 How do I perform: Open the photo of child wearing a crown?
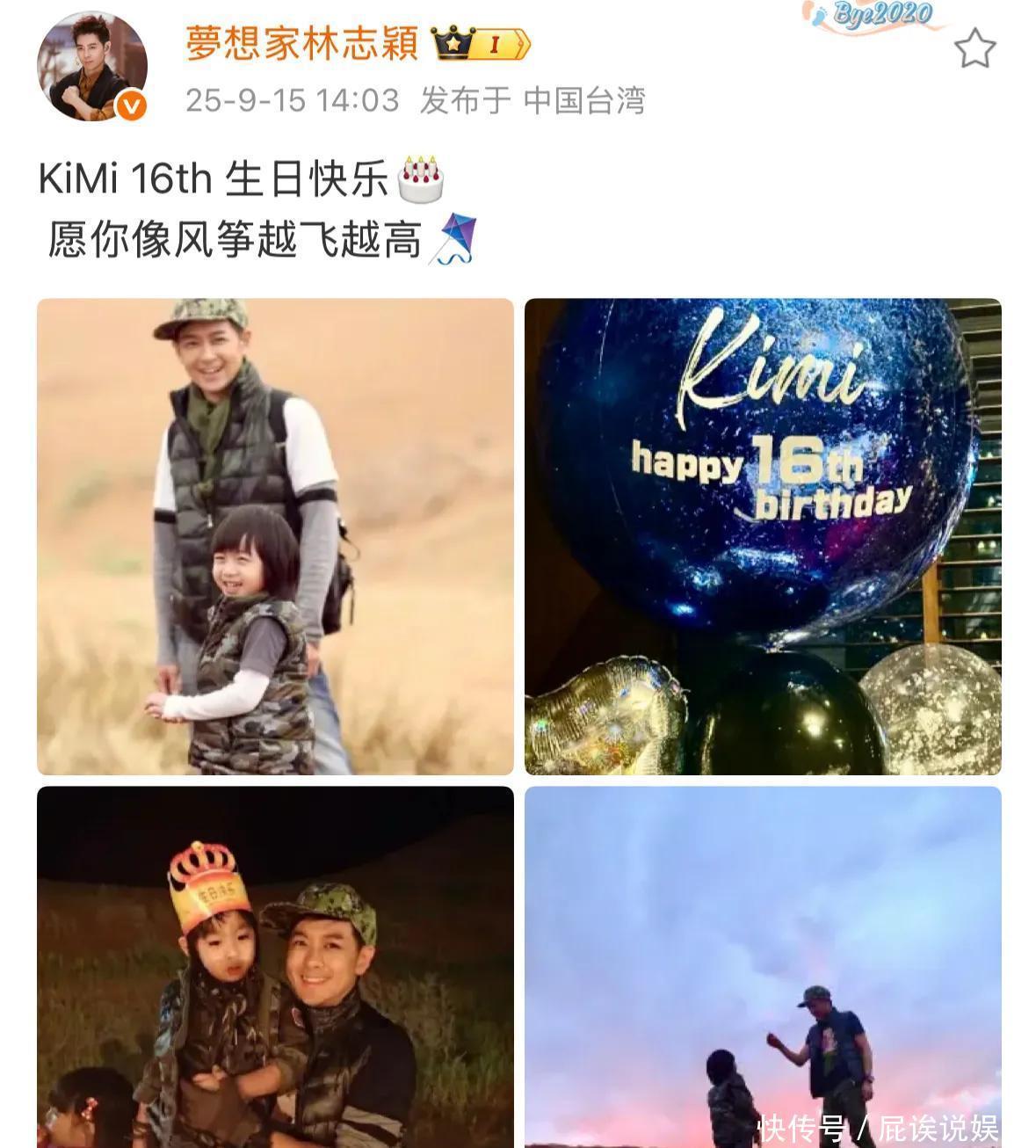tap(275, 967)
